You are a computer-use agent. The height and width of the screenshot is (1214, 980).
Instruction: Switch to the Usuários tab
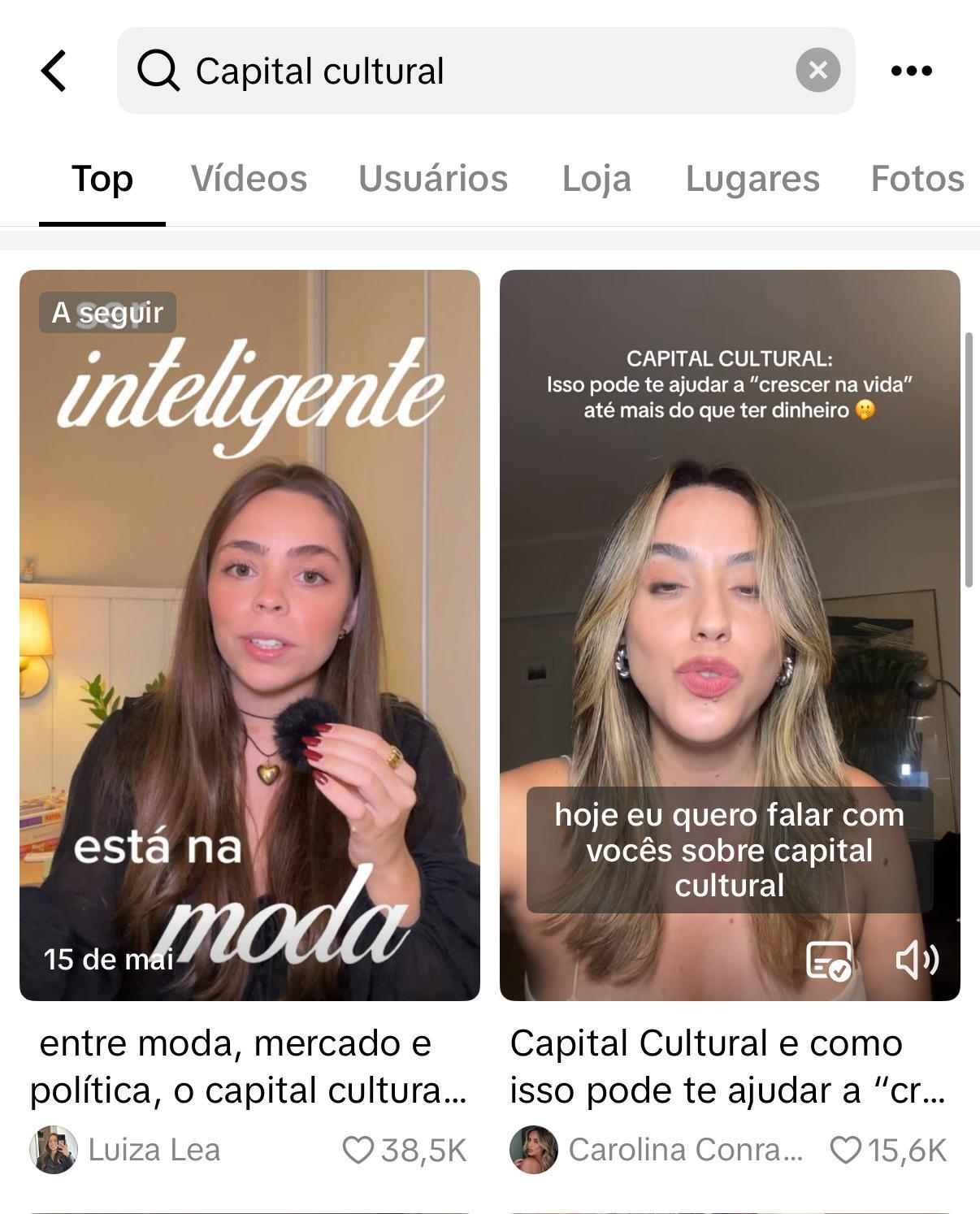[433, 179]
